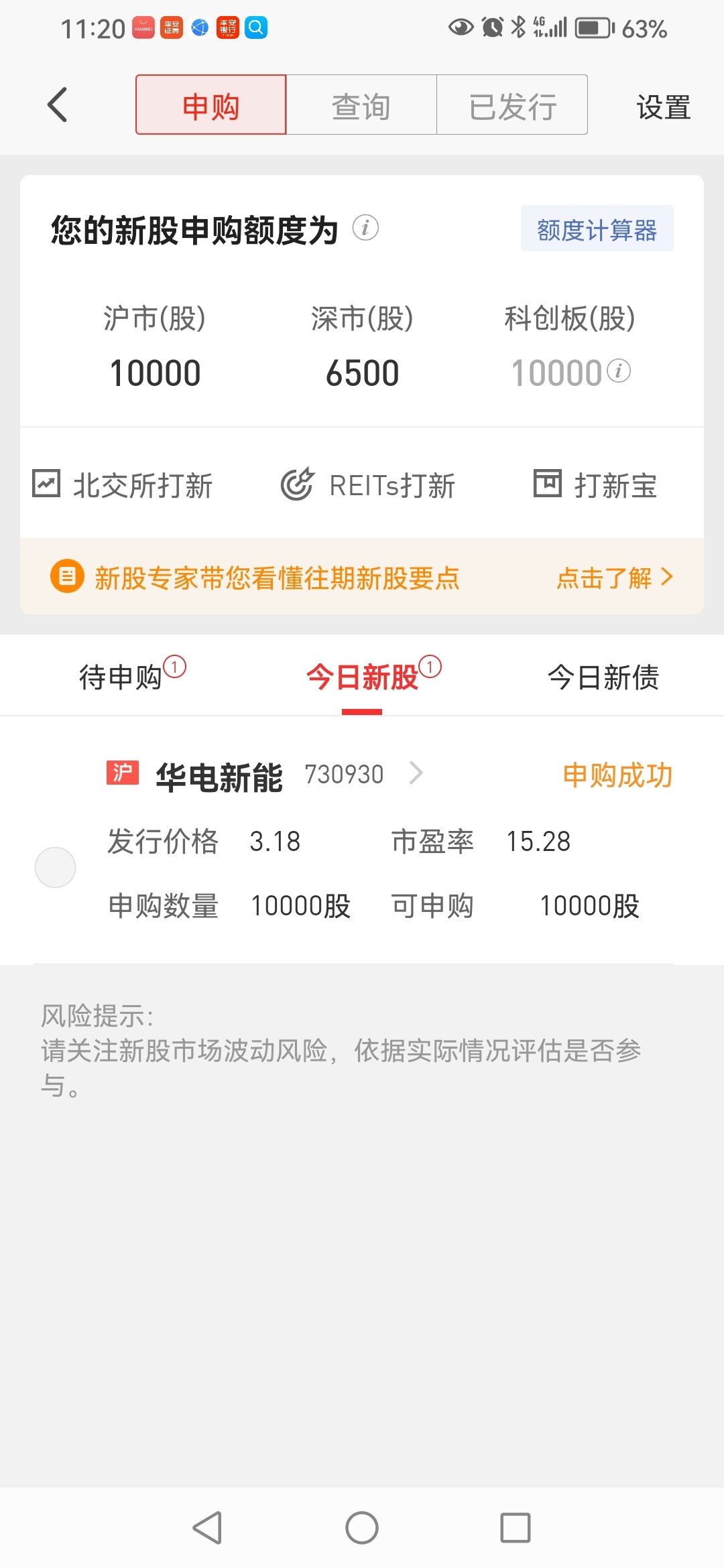Tap info icon next to 您的新股申购额度为
The height and width of the screenshot is (1568, 724).
point(365,228)
